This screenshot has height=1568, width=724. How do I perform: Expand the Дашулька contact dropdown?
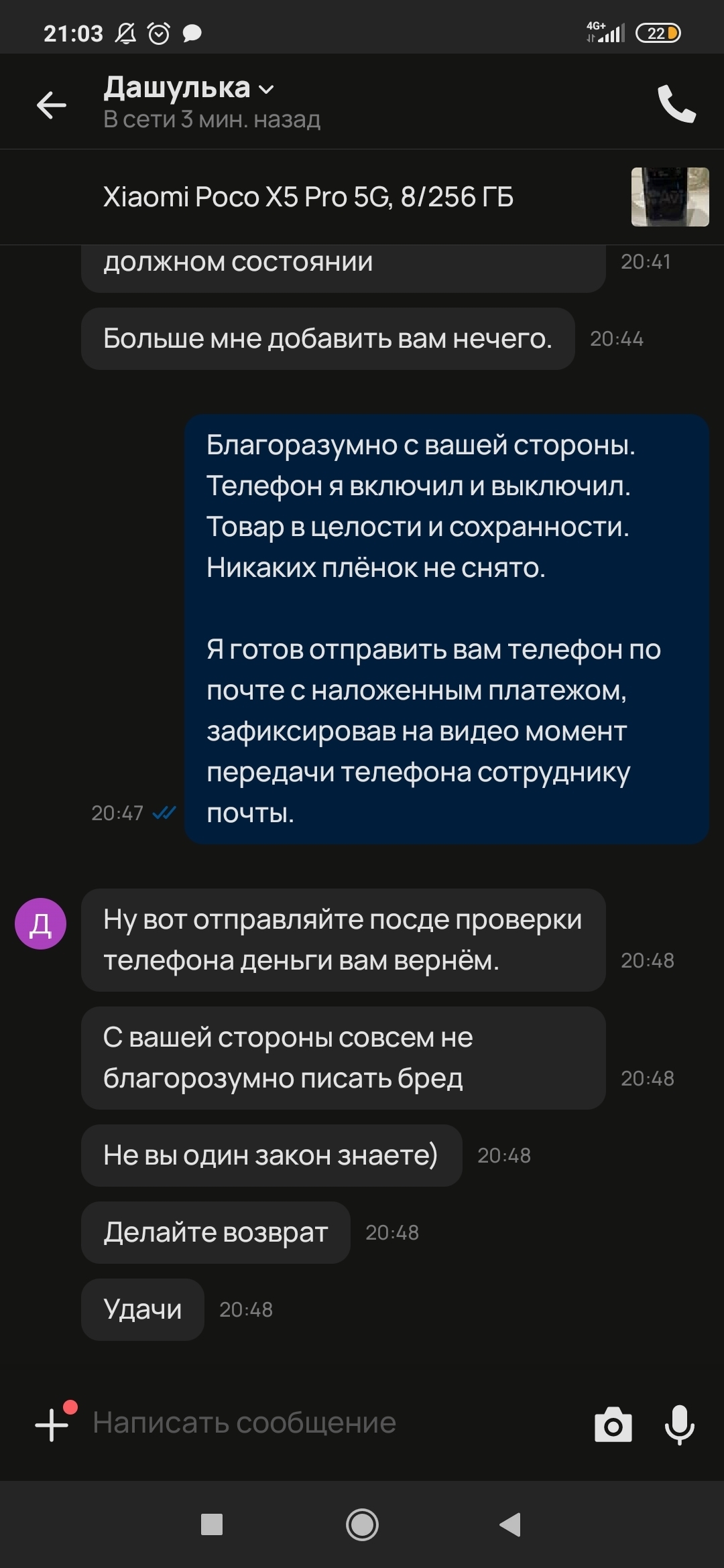[x=266, y=89]
